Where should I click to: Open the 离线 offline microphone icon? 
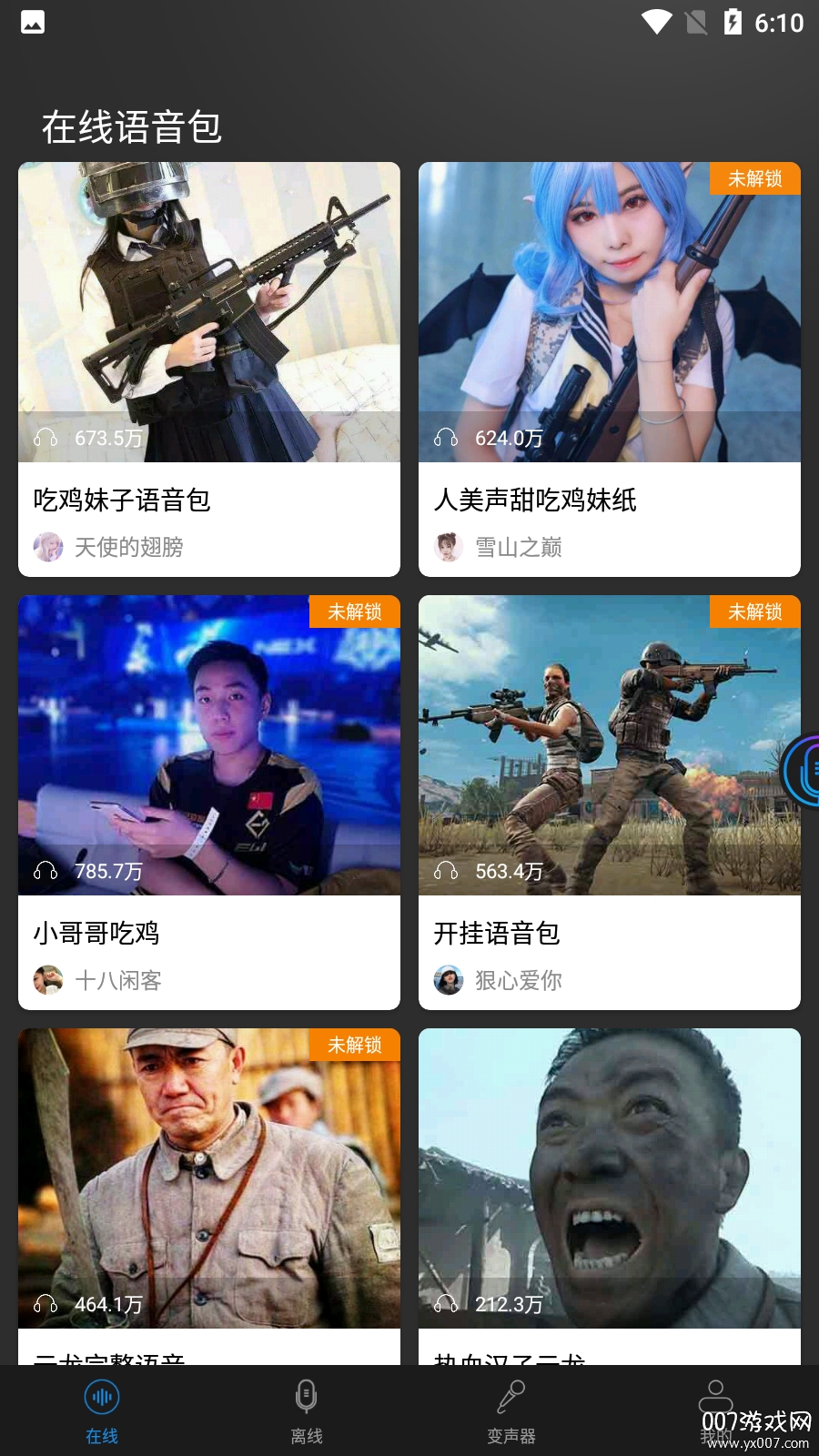pos(307,1396)
